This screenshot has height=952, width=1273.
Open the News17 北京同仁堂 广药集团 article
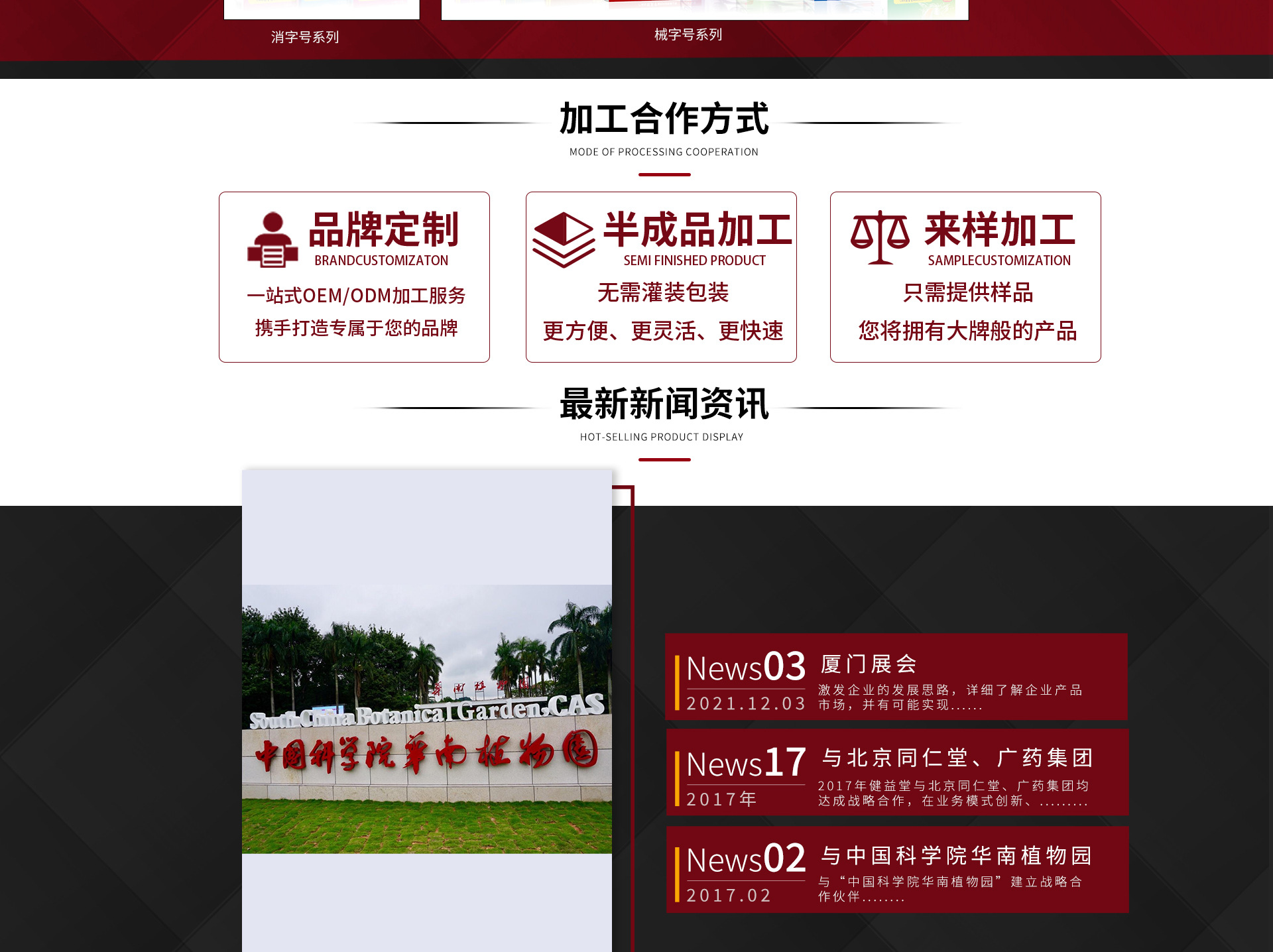point(897,772)
